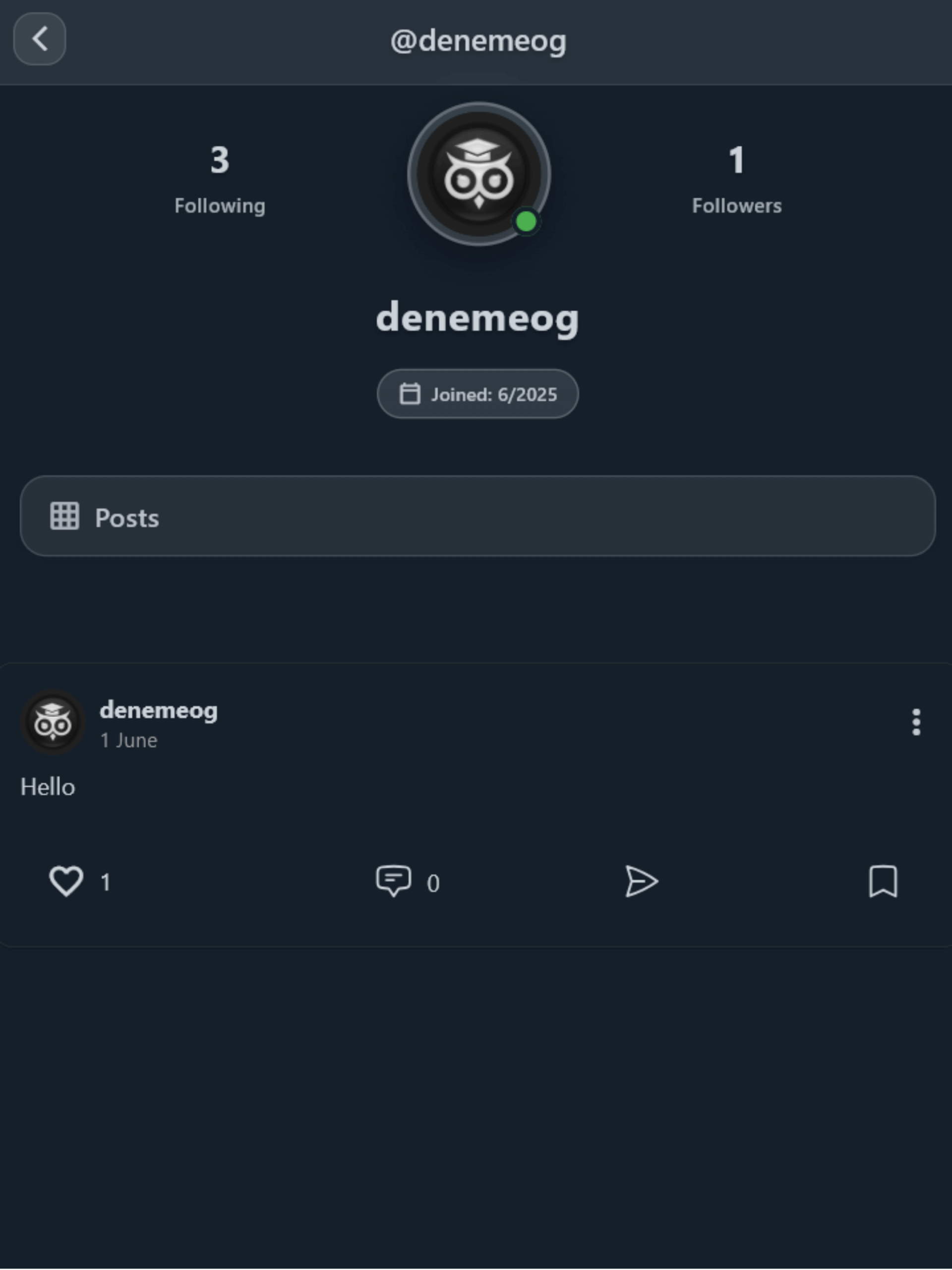Tap the denemeog author name on post

[158, 710]
